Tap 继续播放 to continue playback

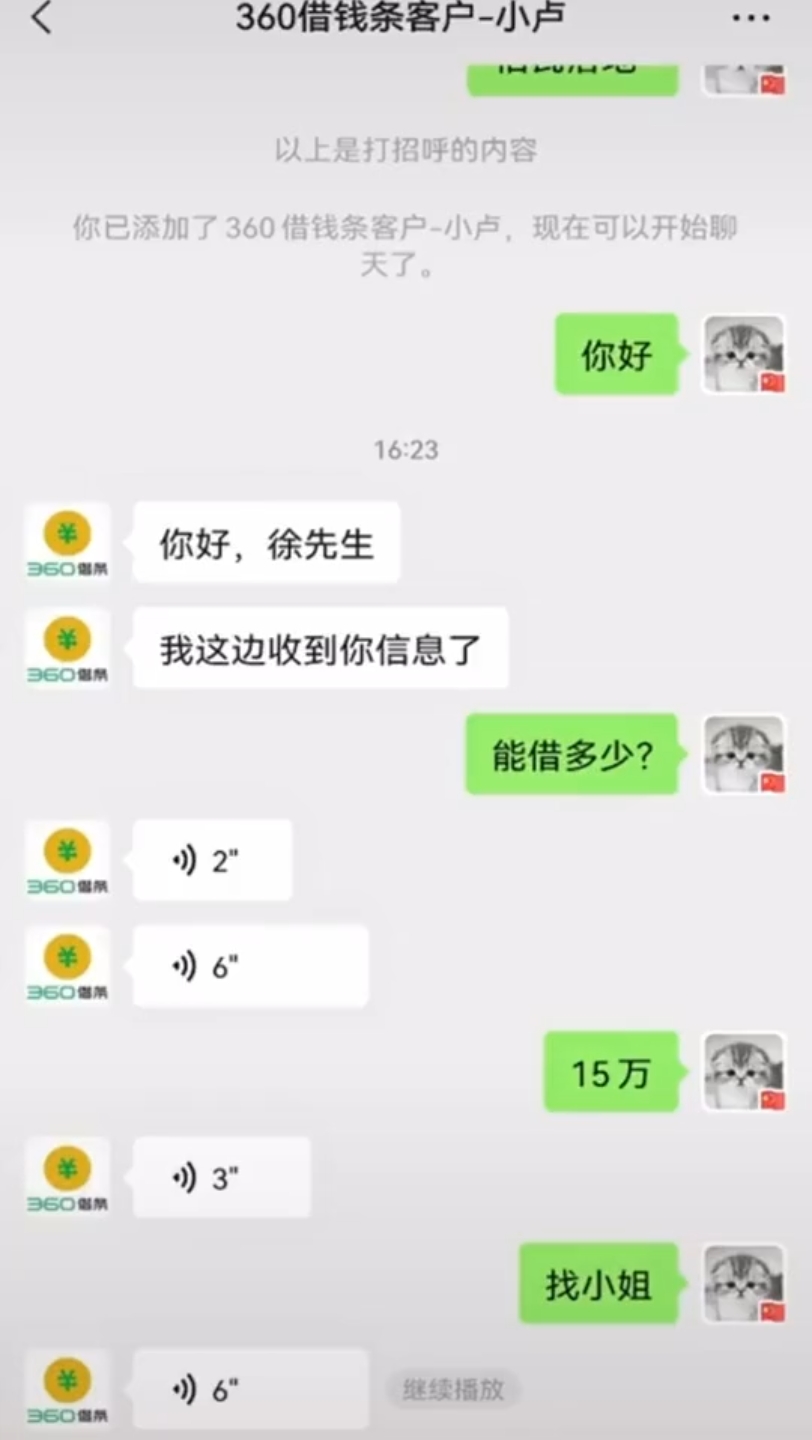(x=453, y=1389)
